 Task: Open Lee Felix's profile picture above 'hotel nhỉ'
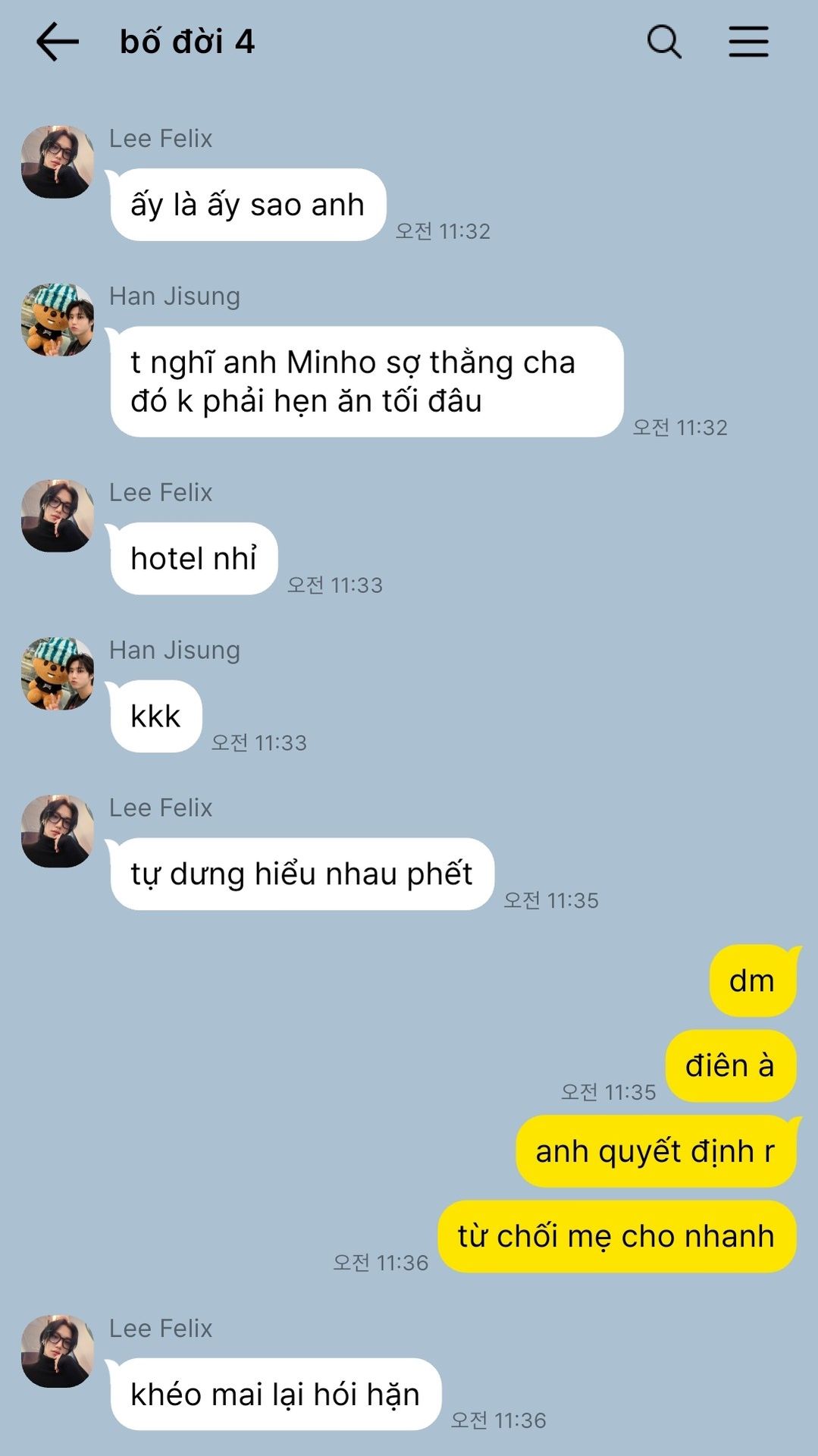tap(58, 516)
